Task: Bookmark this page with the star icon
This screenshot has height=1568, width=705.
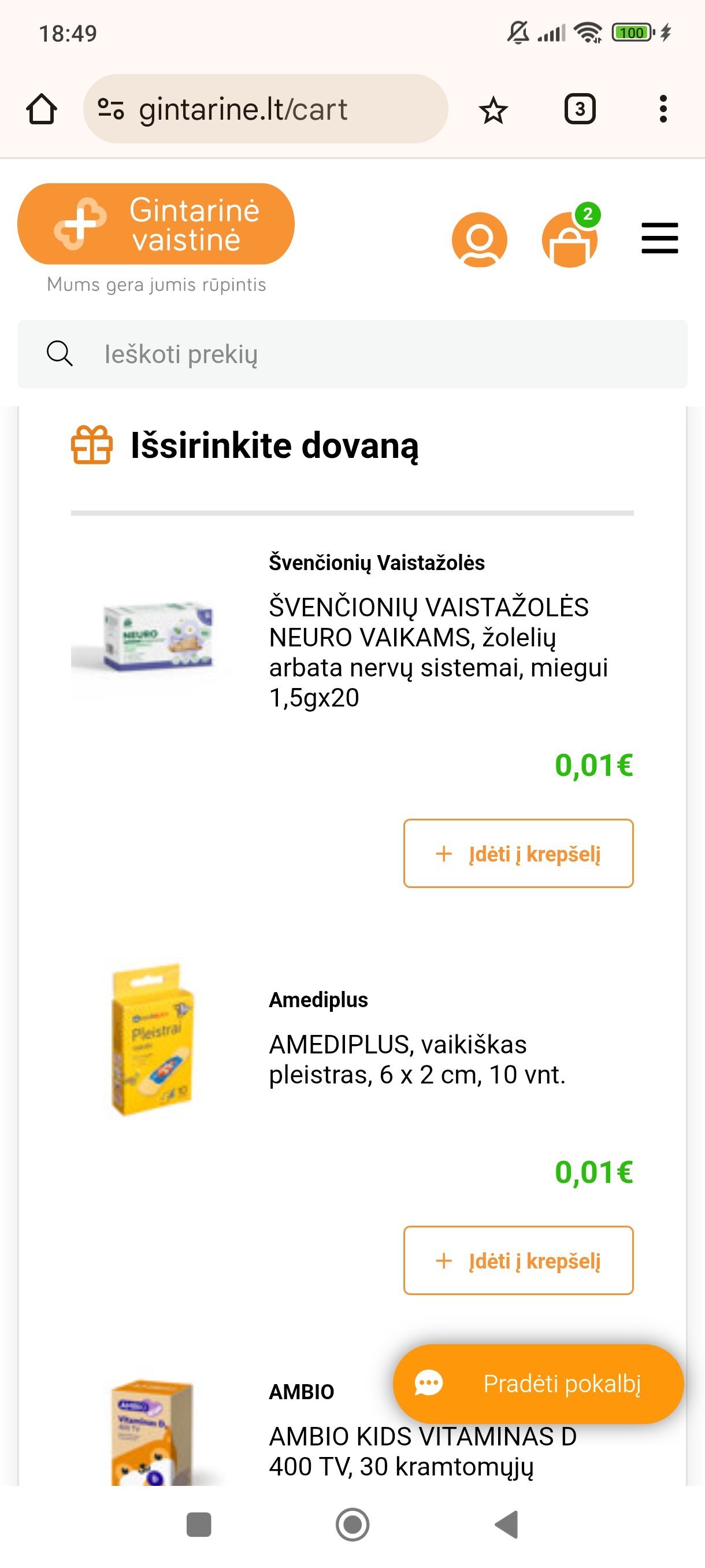Action: pyautogui.click(x=493, y=110)
